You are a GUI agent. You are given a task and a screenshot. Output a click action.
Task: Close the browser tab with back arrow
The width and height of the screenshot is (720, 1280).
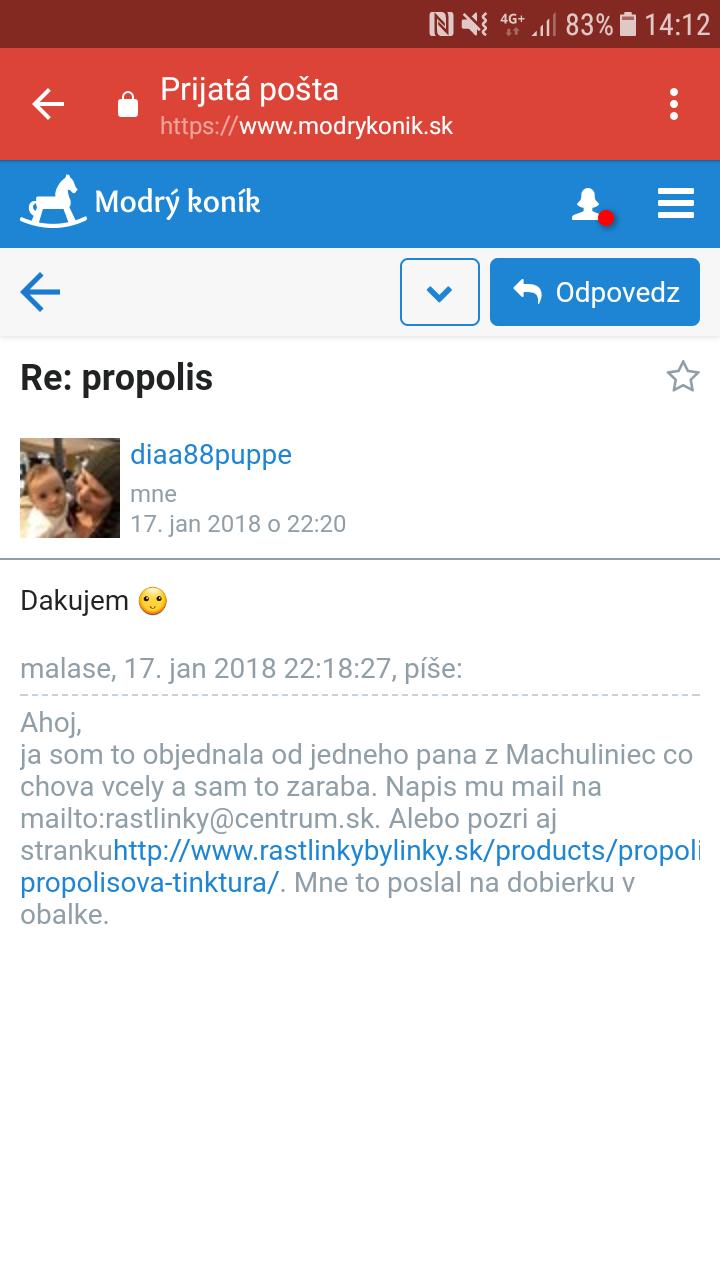[48, 103]
